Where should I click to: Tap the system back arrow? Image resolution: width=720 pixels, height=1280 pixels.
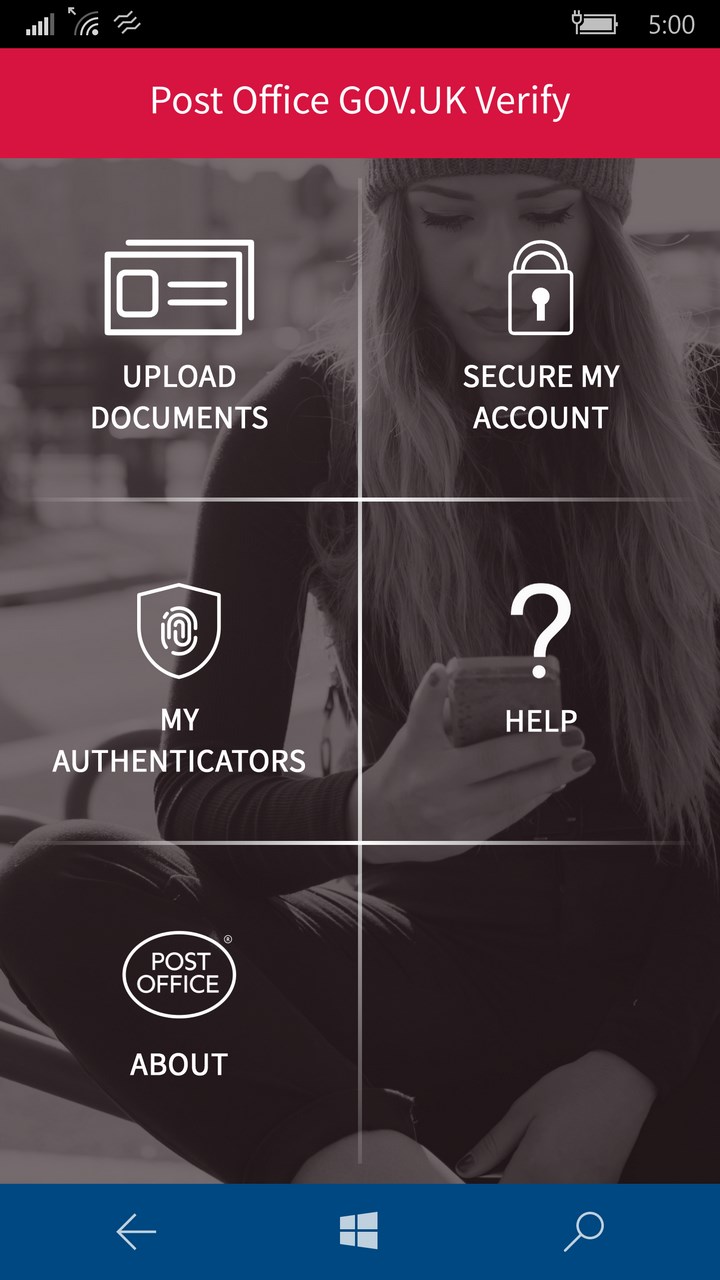pyautogui.click(x=136, y=1232)
